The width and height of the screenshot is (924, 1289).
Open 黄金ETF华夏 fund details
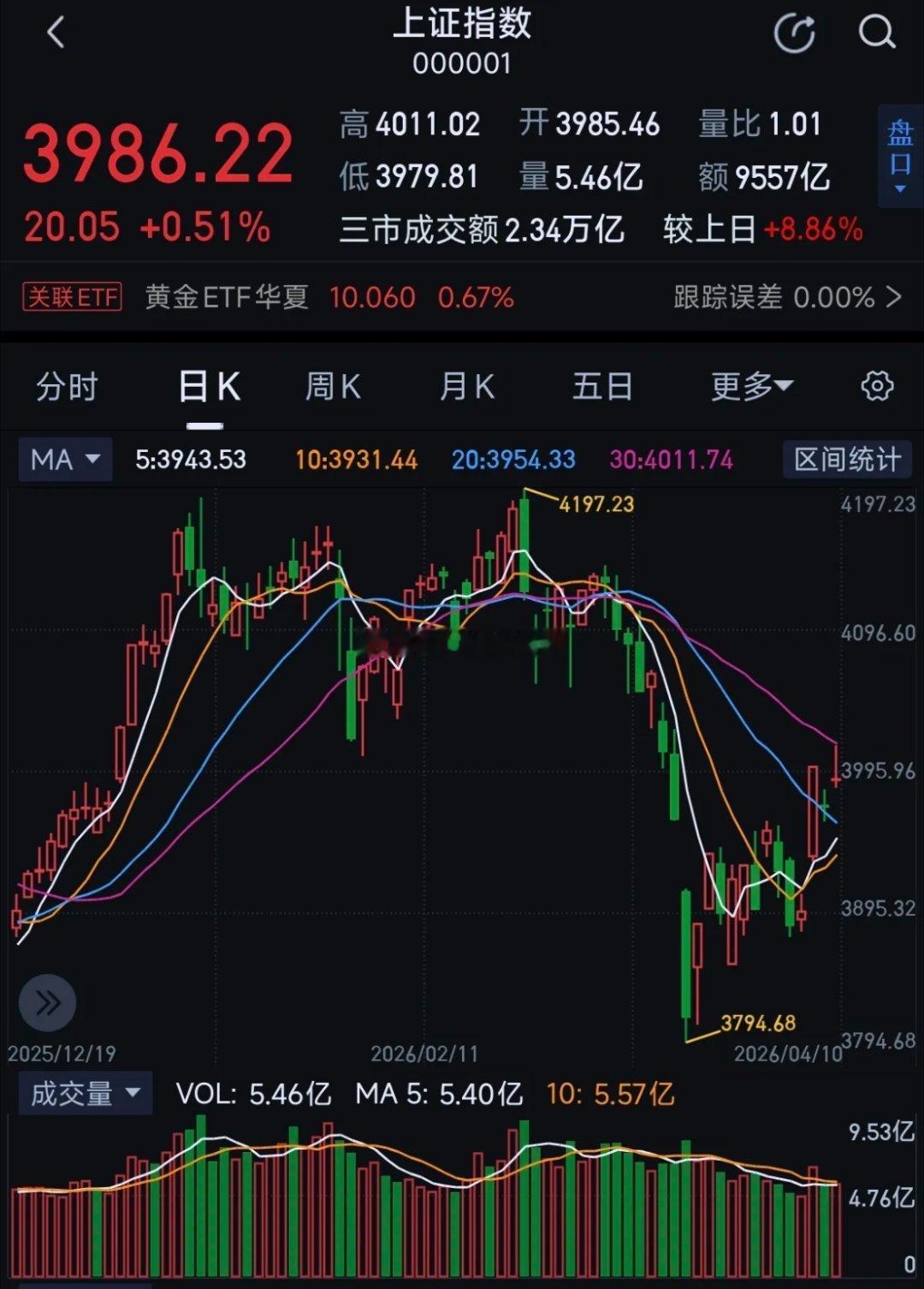[x=228, y=298]
